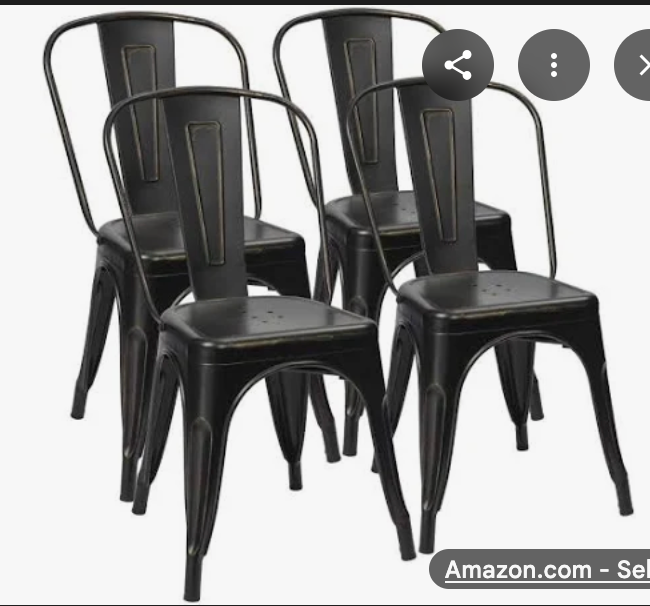Open the three-dot overflow menu
Viewport: 650px width, 606px height.
pyautogui.click(x=553, y=66)
